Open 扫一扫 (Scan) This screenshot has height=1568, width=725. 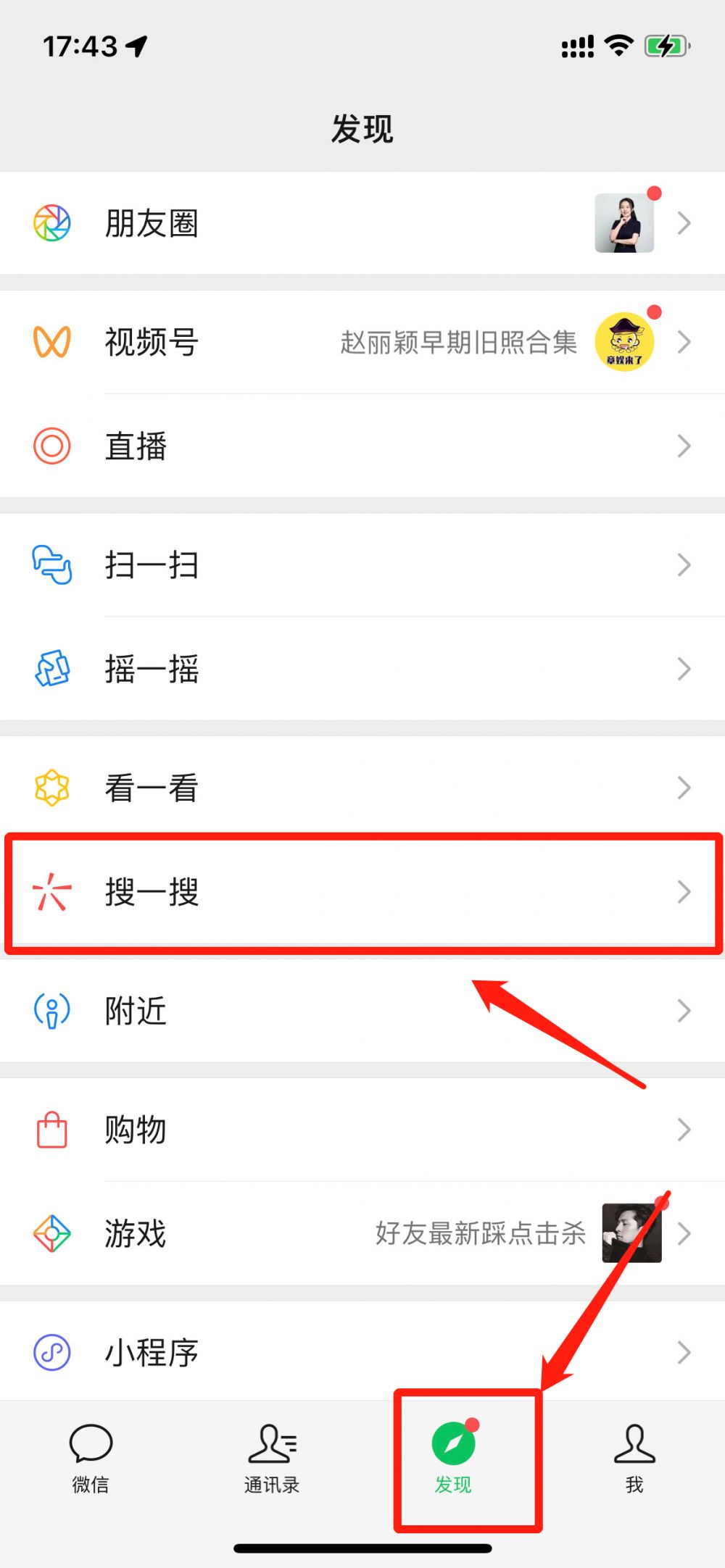click(362, 565)
